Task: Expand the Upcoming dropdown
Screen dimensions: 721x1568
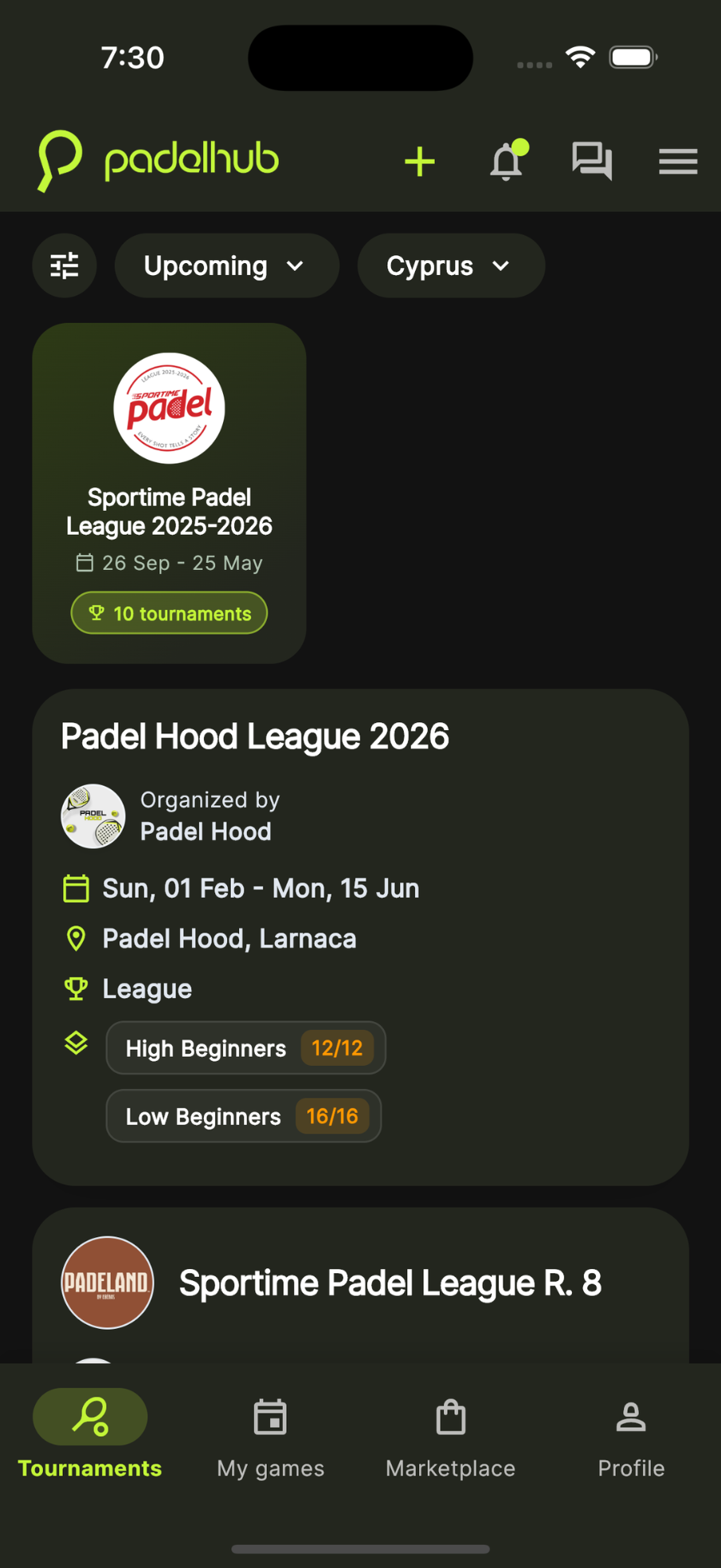Action: (226, 265)
